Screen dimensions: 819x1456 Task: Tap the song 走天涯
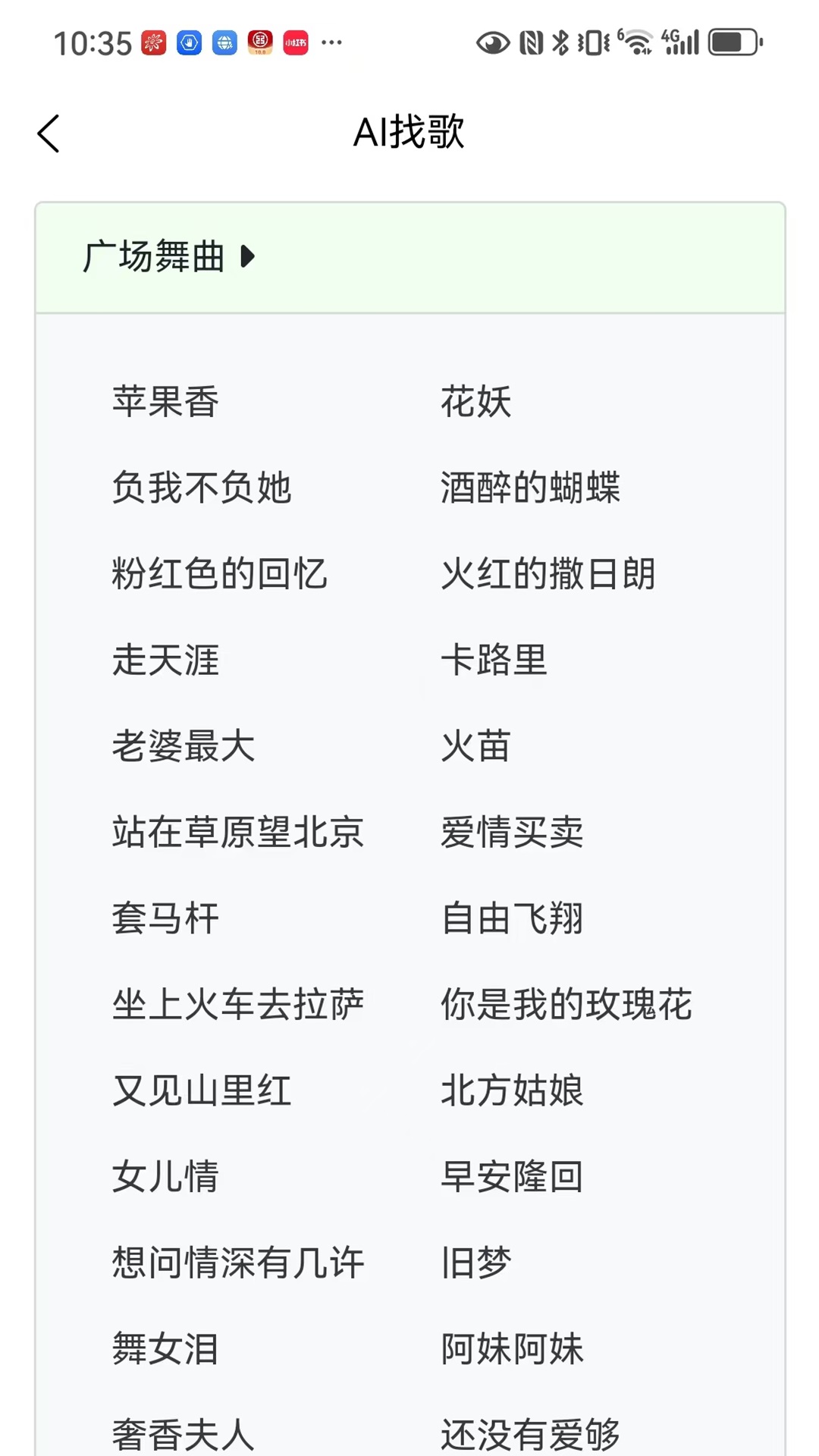coord(165,661)
